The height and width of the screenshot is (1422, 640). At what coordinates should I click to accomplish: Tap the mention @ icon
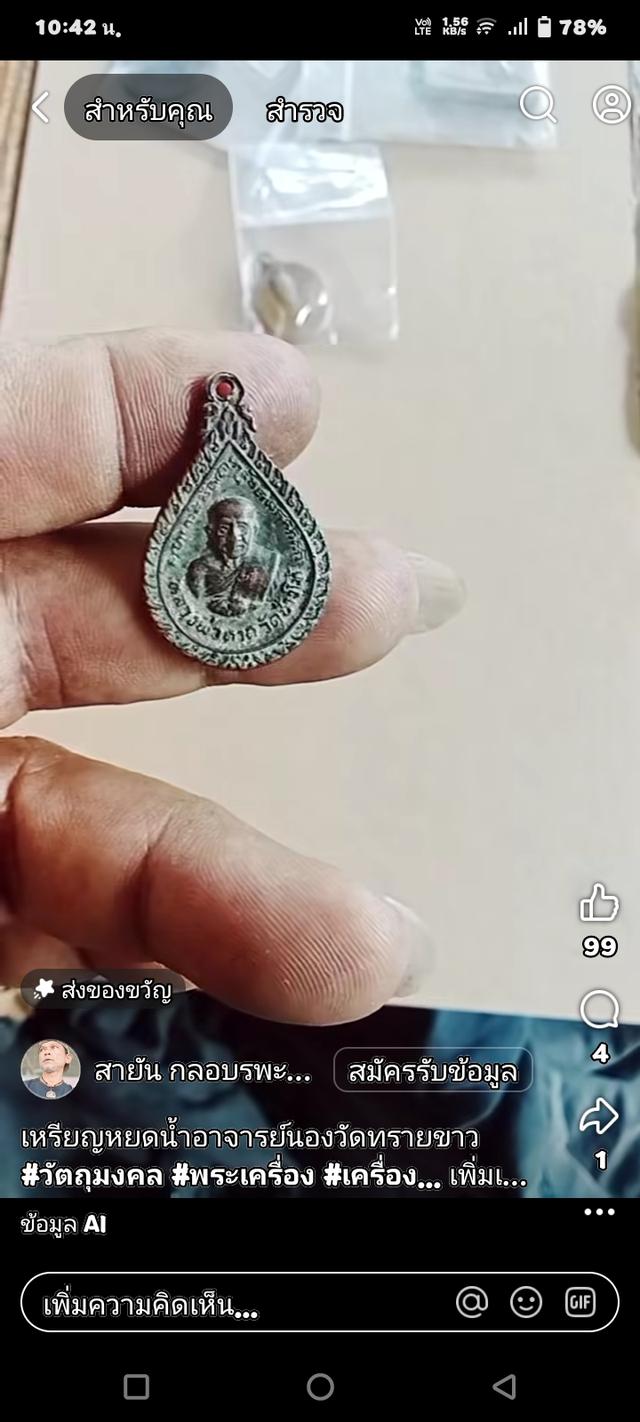(x=472, y=1302)
